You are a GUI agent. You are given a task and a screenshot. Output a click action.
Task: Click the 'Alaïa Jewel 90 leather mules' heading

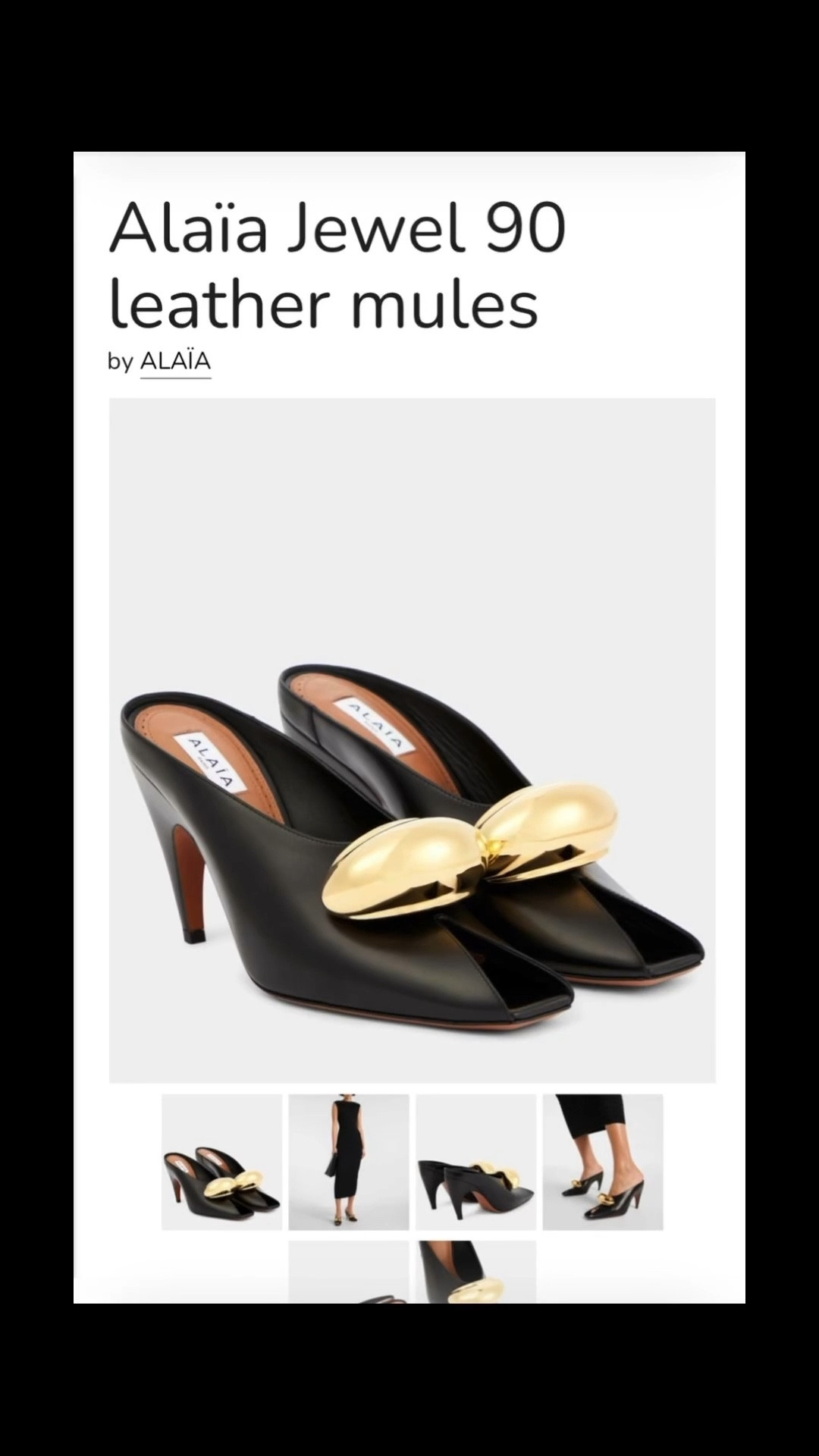(326, 265)
